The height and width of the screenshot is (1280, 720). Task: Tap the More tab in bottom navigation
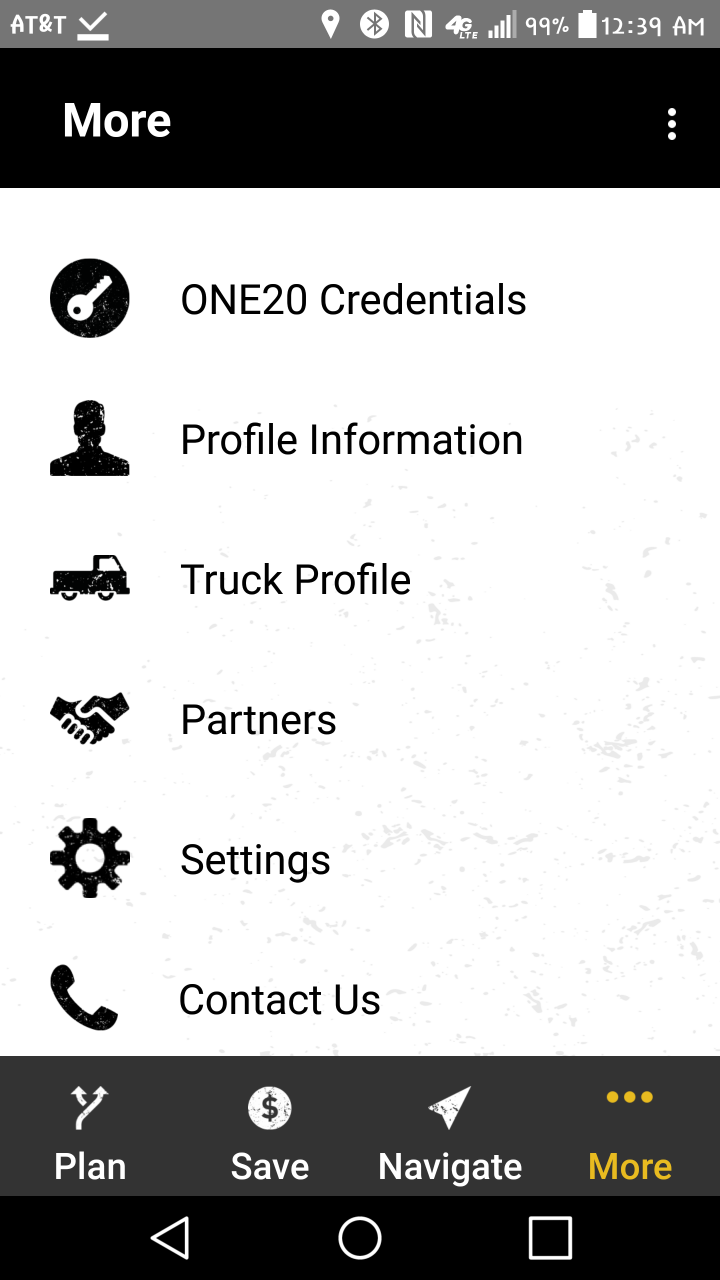tap(630, 1134)
